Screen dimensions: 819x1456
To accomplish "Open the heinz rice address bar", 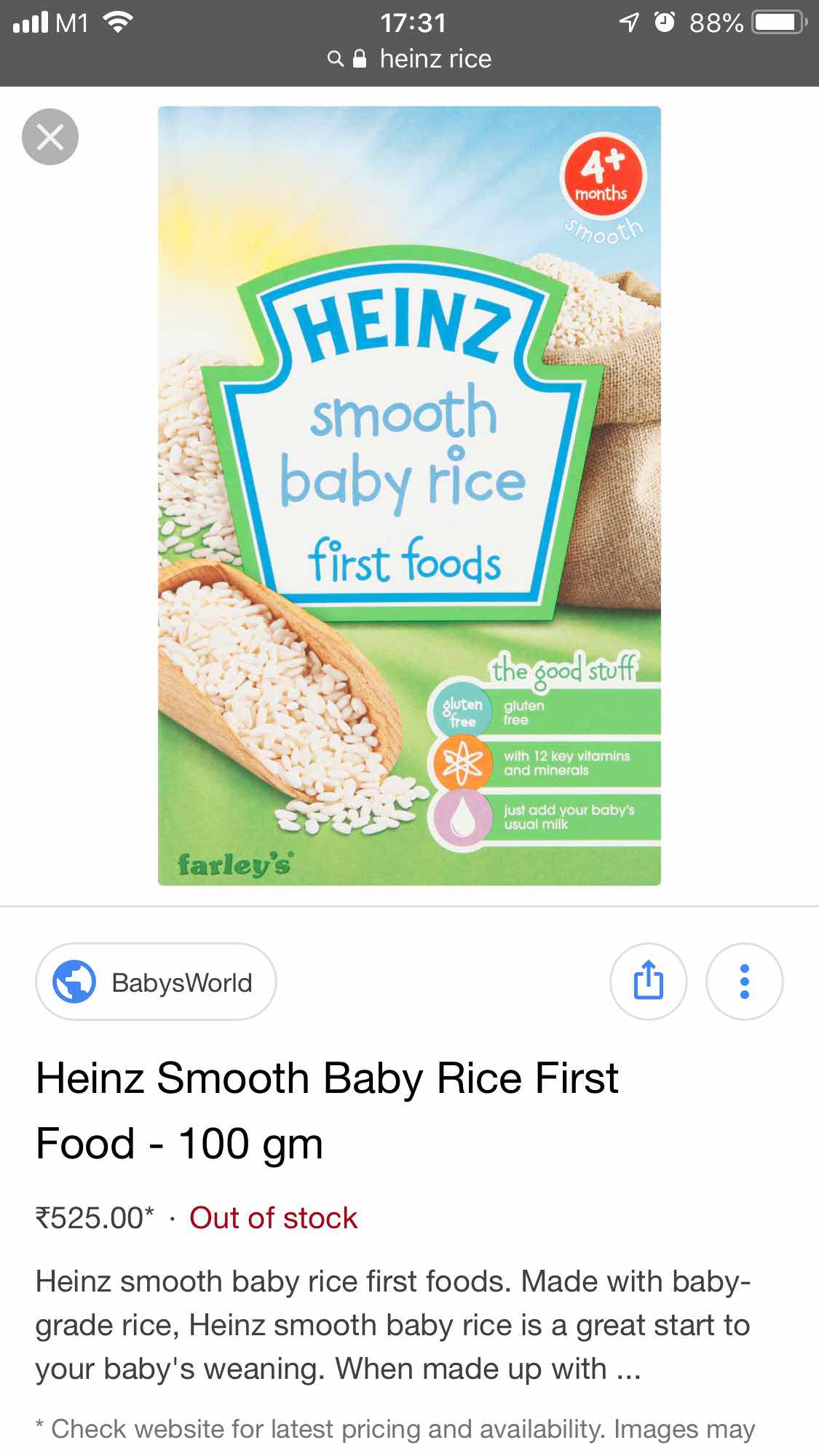I will (x=410, y=59).
